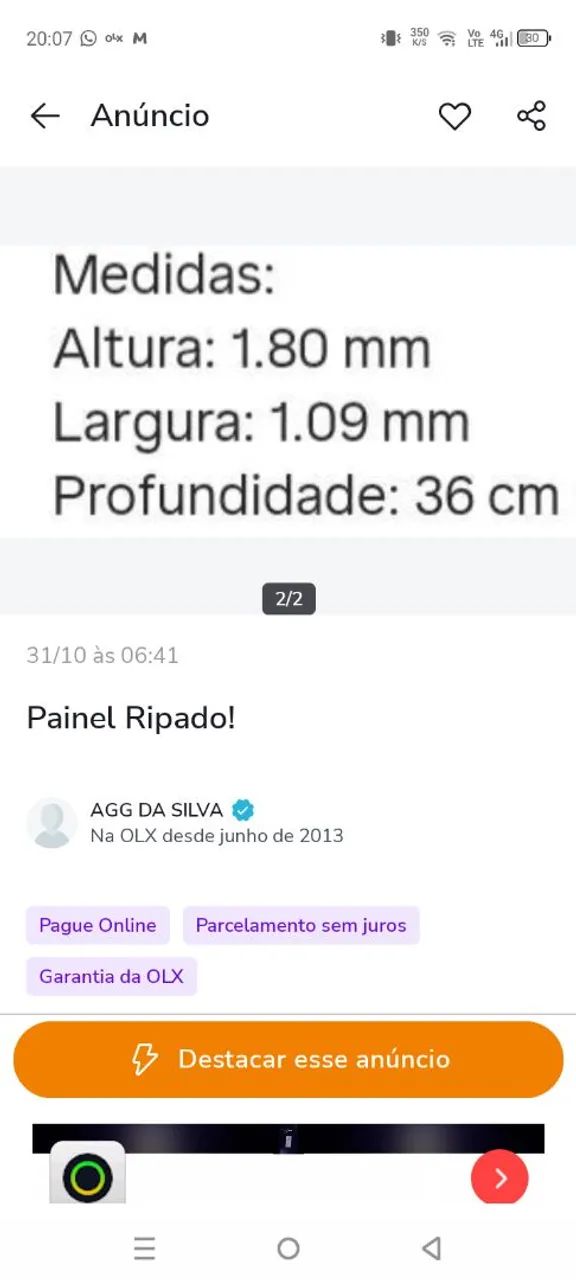Tap Destacar esse anúncio button
The height and width of the screenshot is (1280, 576).
[288, 1059]
